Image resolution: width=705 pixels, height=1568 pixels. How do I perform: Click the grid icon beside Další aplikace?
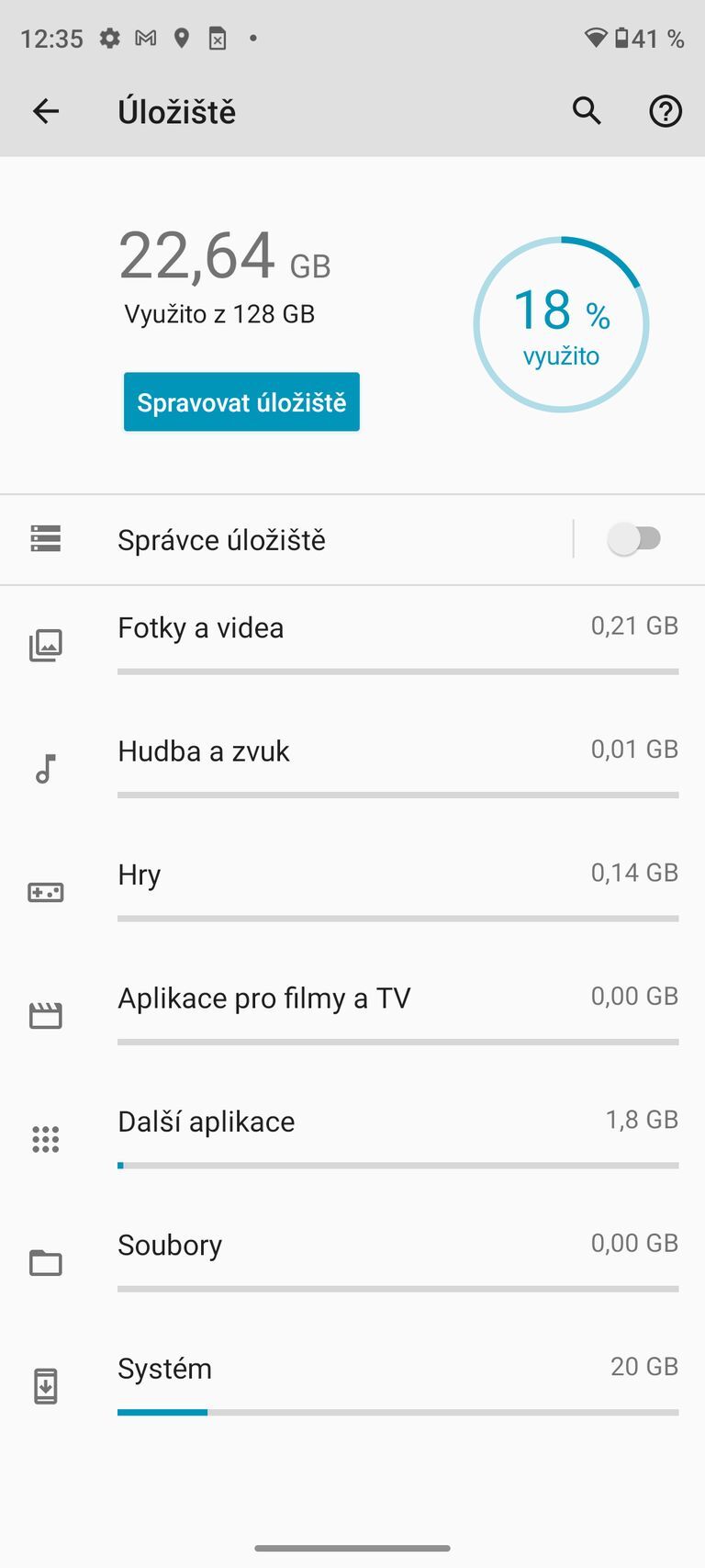coord(46,1138)
